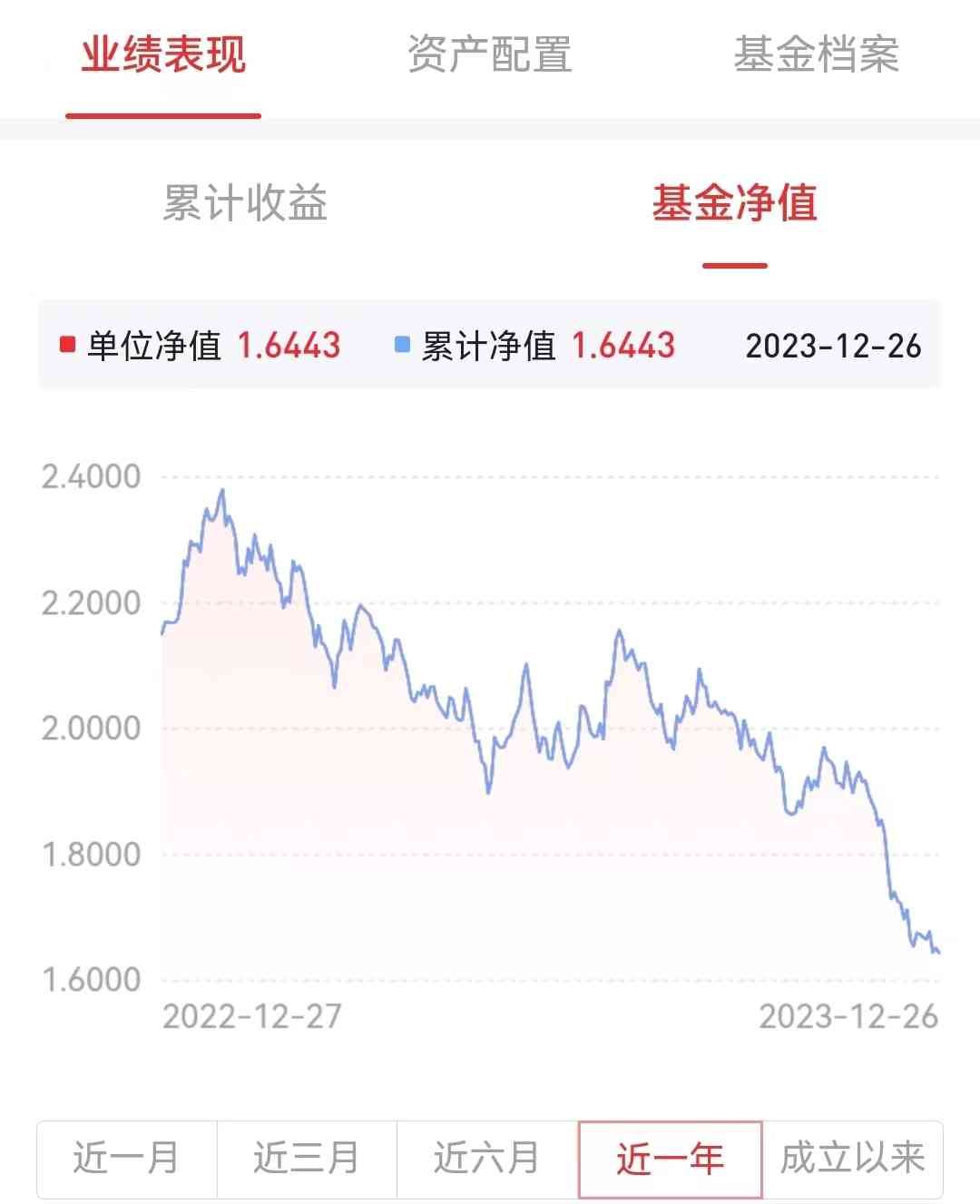980x1204 pixels.
Task: Select the 近三月 time range
Action: tap(307, 1159)
